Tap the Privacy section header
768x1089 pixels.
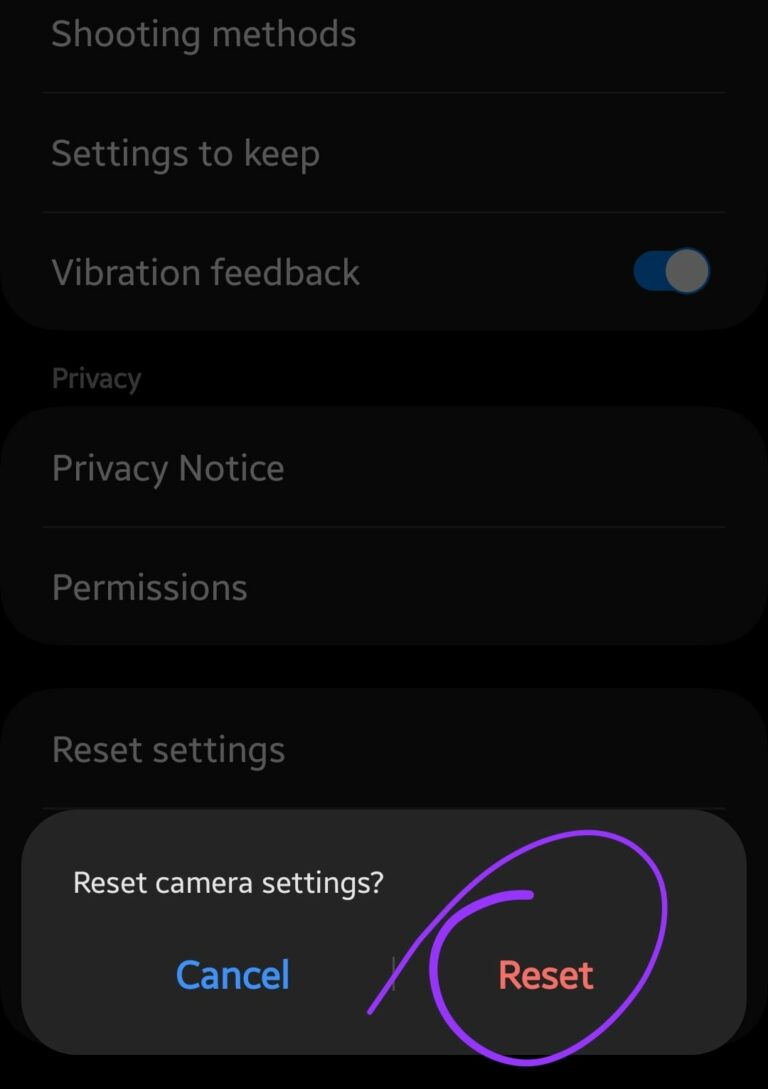click(96, 378)
